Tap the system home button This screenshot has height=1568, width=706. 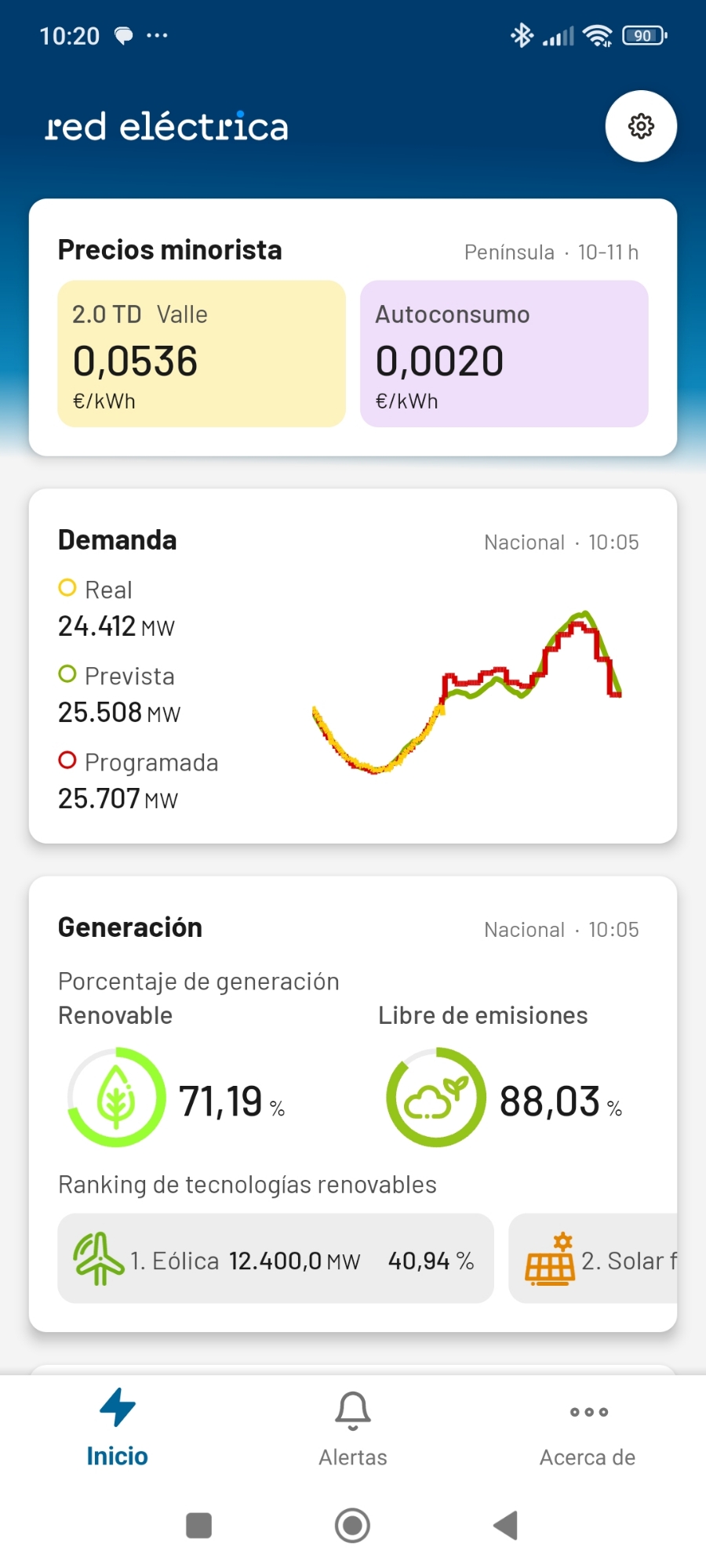[x=352, y=1525]
